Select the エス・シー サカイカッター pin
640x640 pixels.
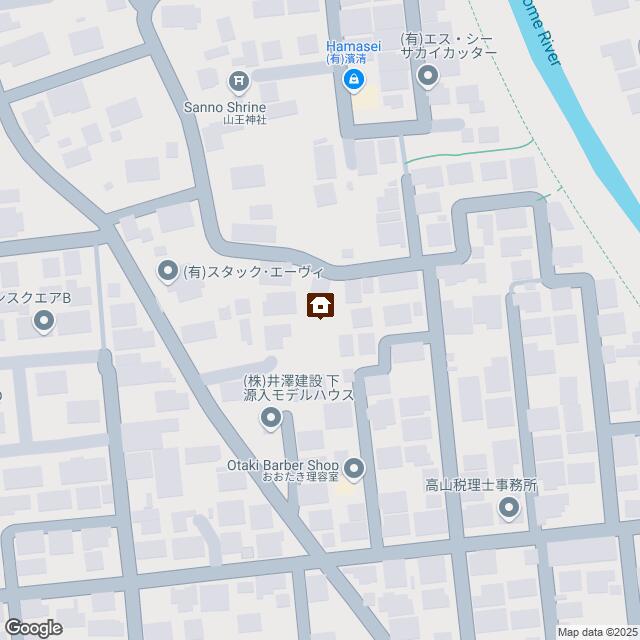point(428,76)
